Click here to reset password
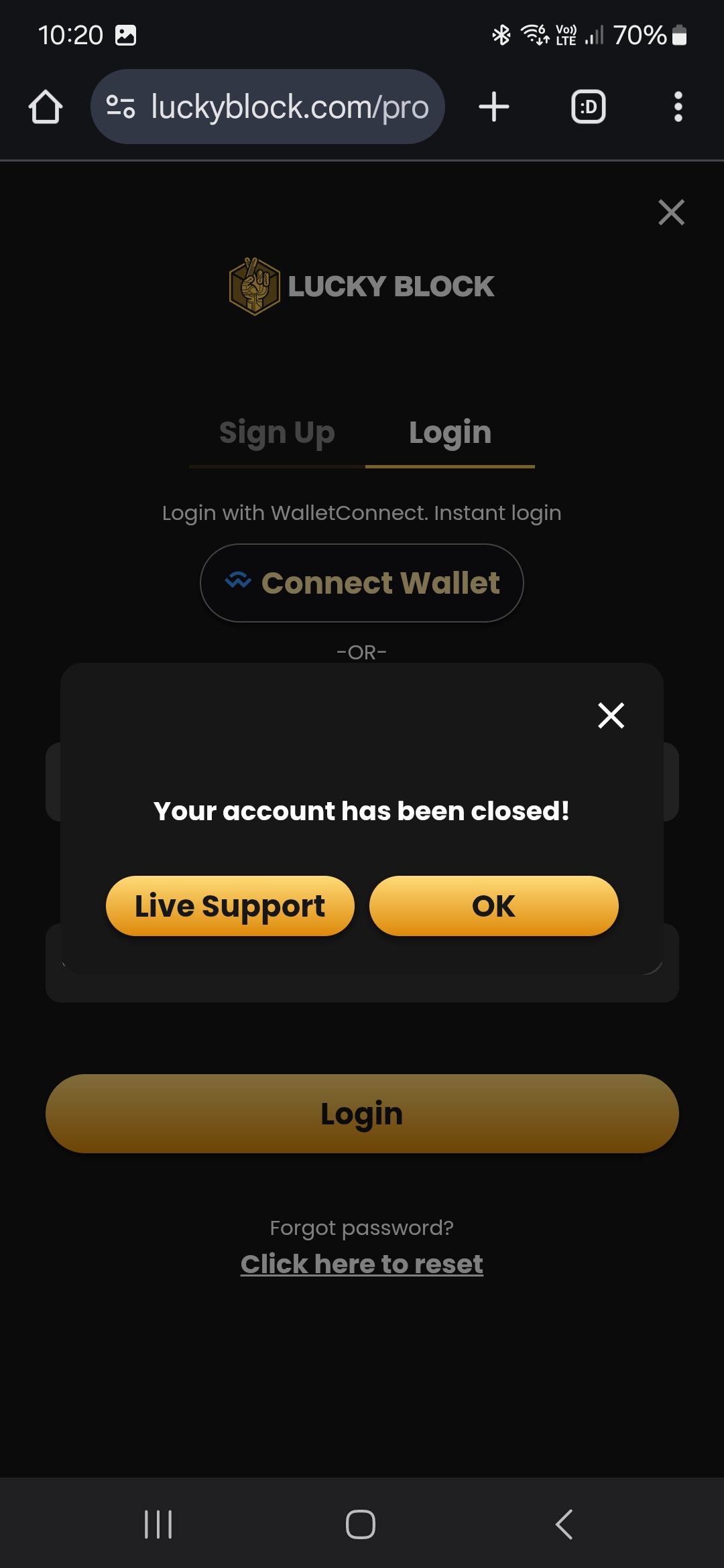Viewport: 724px width, 1568px height. point(362,1264)
